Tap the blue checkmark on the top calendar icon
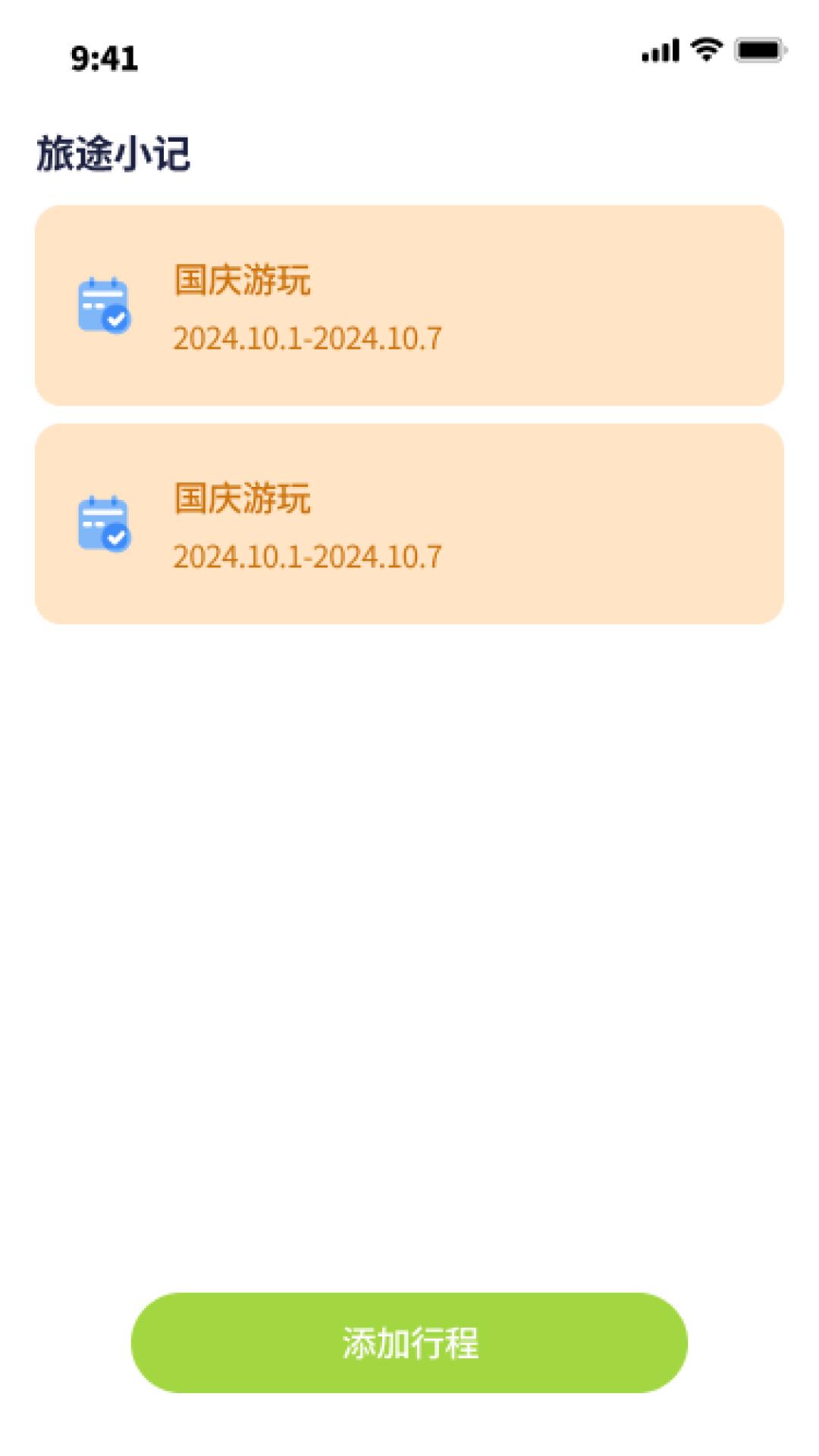This screenshot has width=819, height=1456. click(x=115, y=320)
